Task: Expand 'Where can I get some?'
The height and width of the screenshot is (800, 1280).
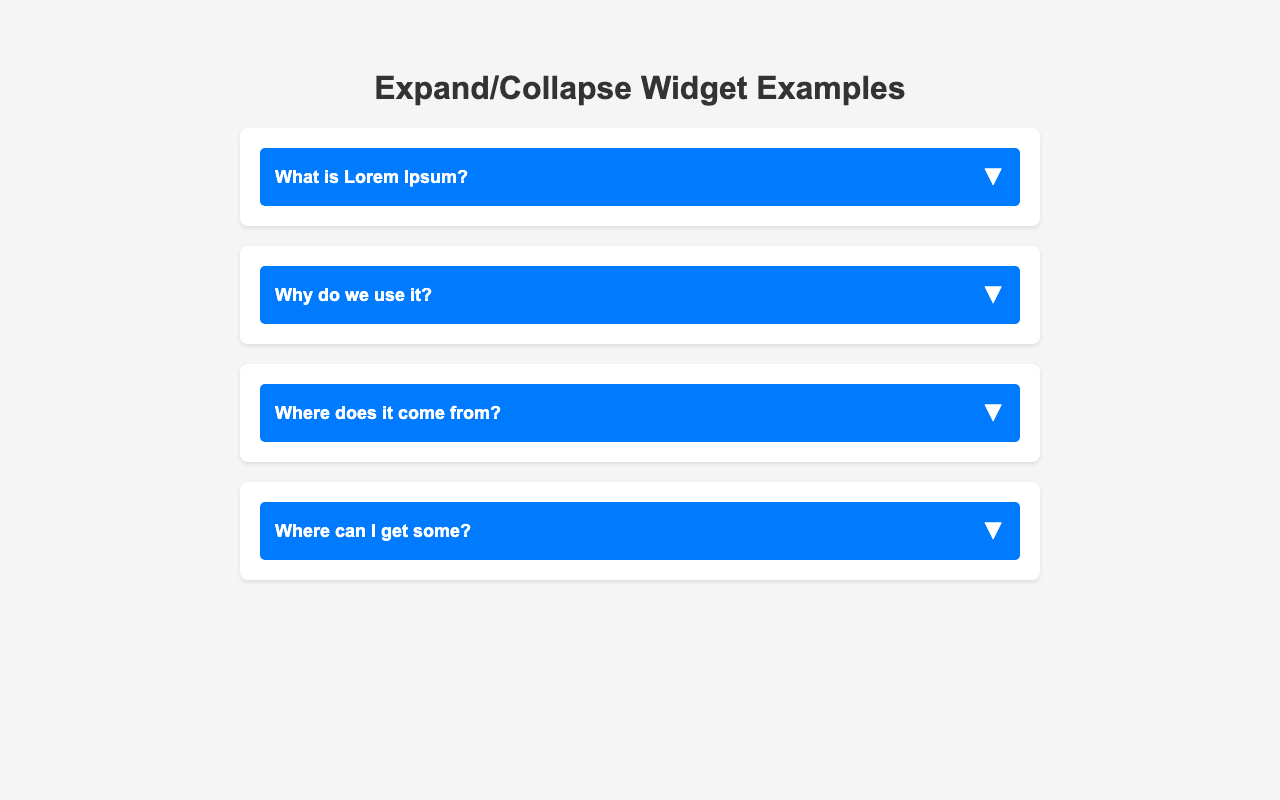Action: tap(639, 531)
